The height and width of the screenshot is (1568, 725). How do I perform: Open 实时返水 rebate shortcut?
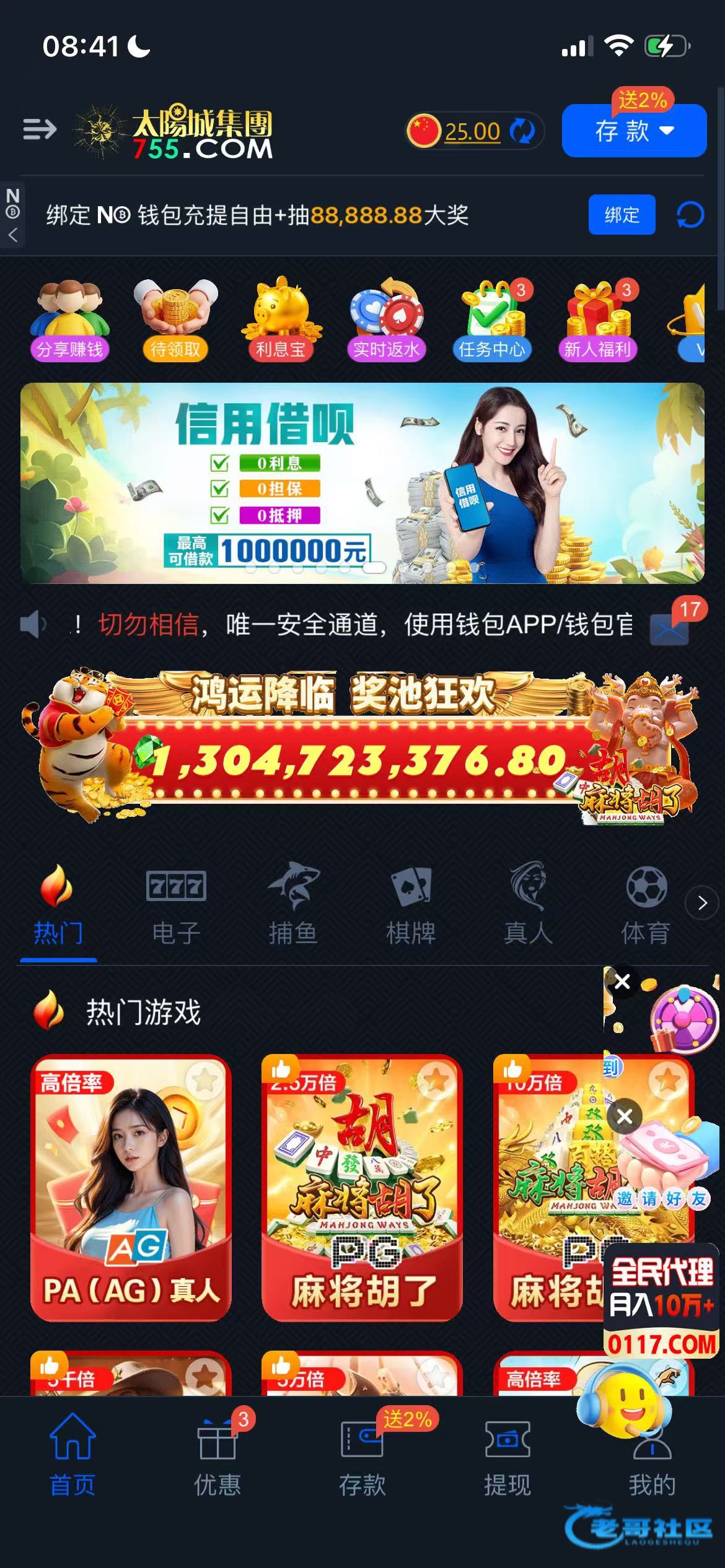(386, 320)
